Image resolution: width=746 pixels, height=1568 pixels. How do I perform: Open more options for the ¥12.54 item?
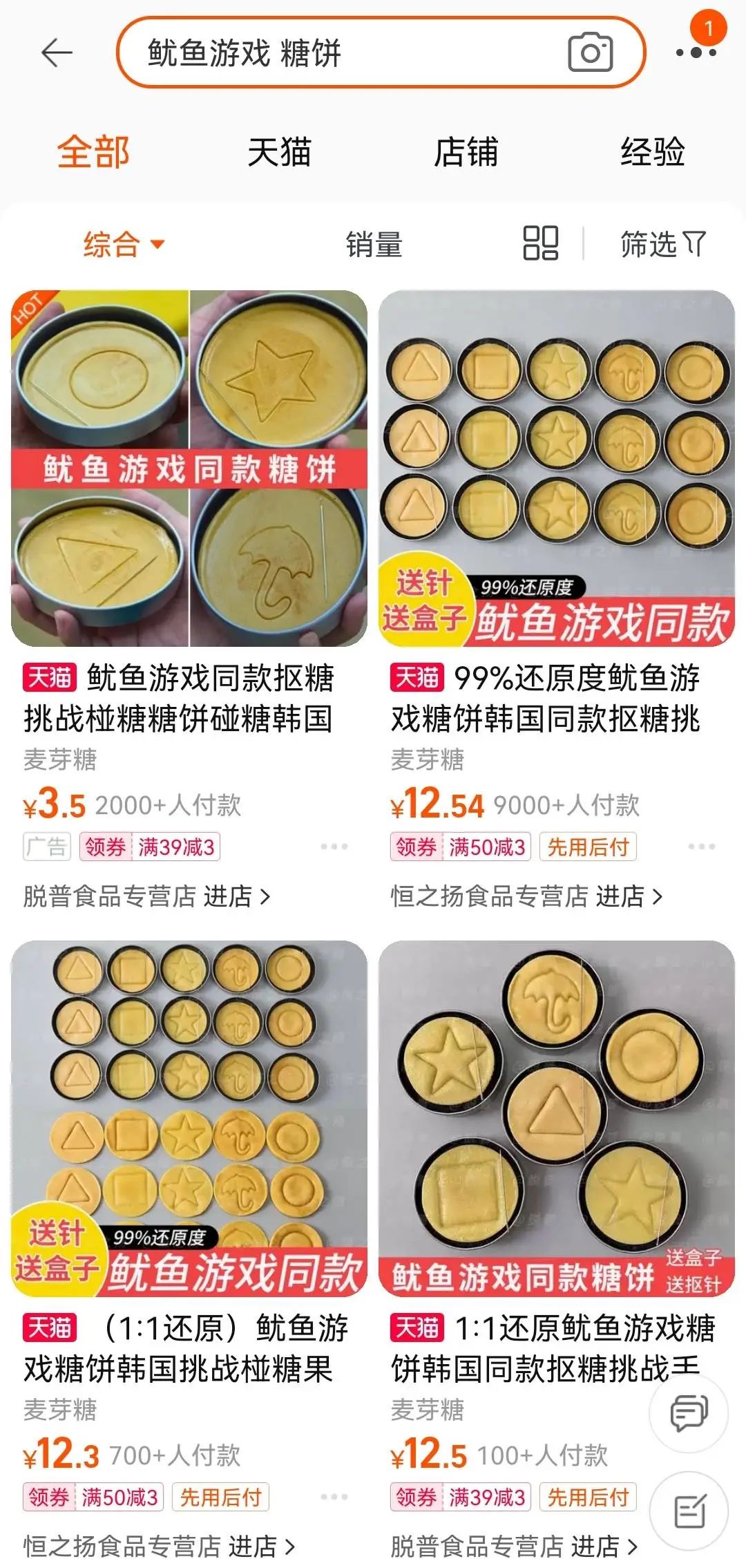701,847
